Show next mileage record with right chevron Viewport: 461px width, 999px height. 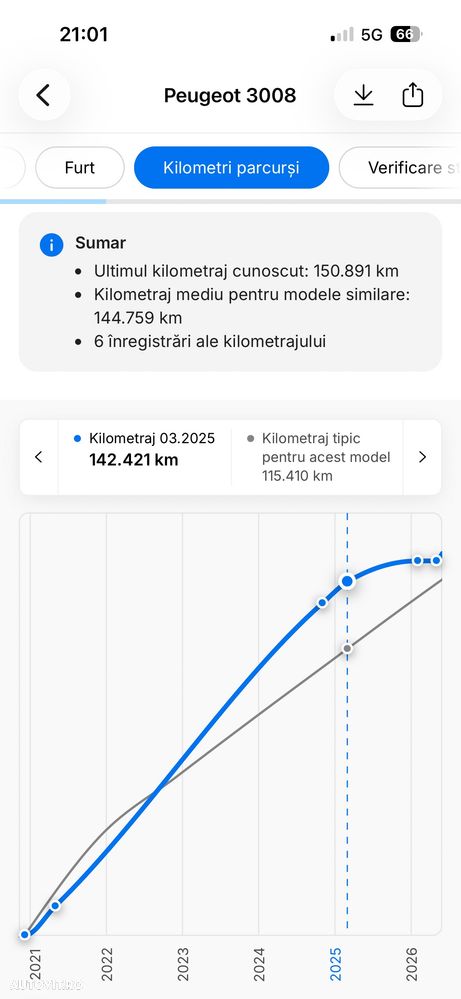[x=422, y=457]
